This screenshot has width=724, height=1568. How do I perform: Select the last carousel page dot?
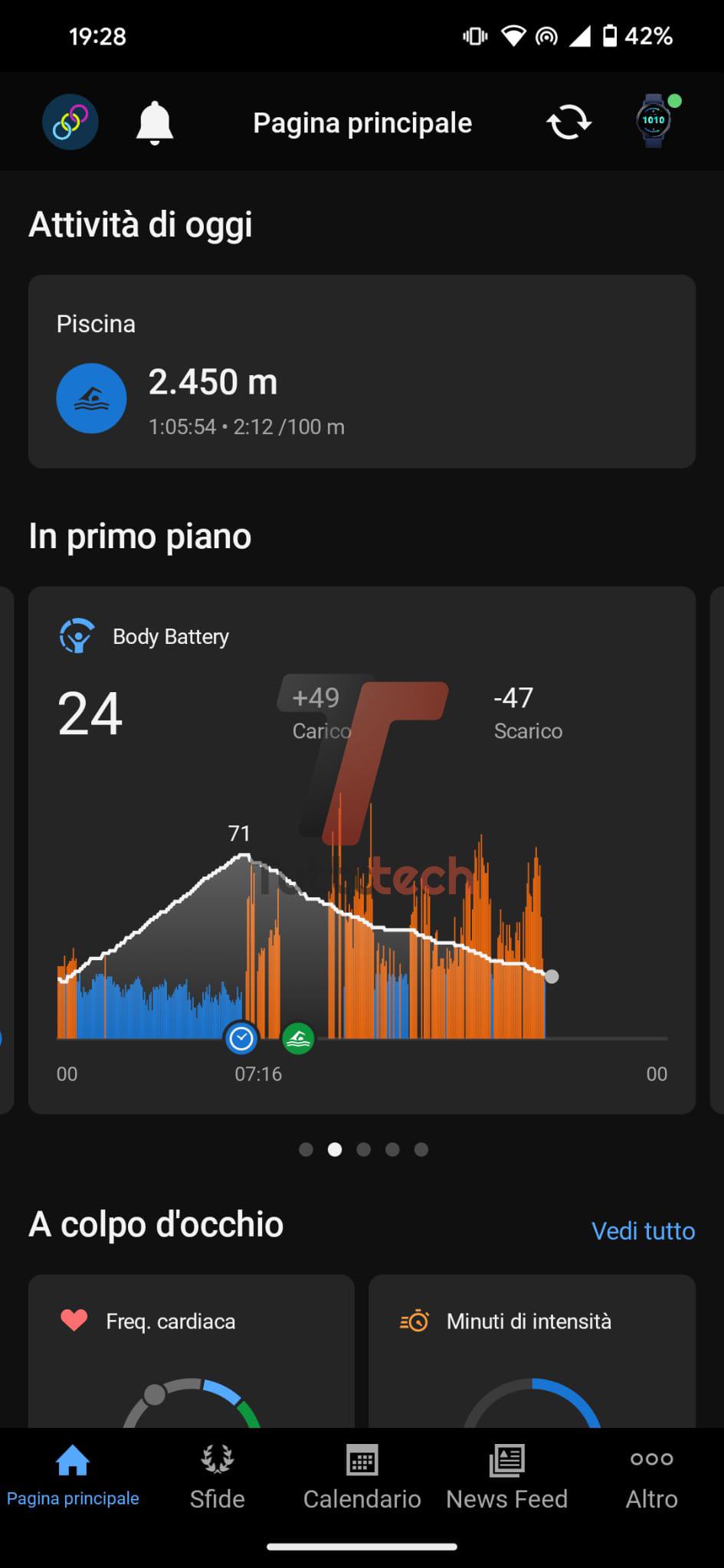(420, 1148)
